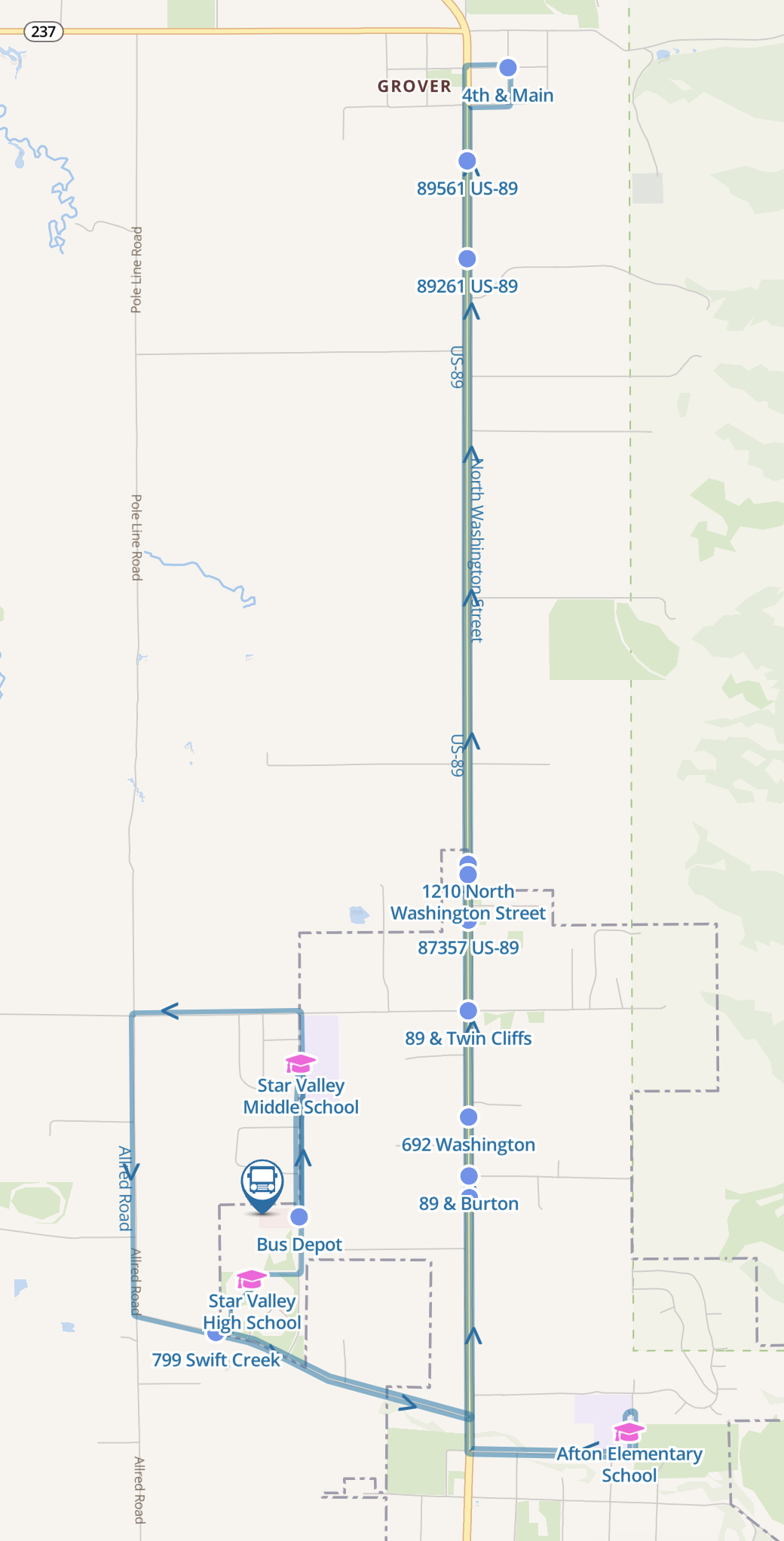Viewport: 784px width, 1541px height.
Task: Tap the 89 & Twin Cliffs stop
Action: (468, 1011)
